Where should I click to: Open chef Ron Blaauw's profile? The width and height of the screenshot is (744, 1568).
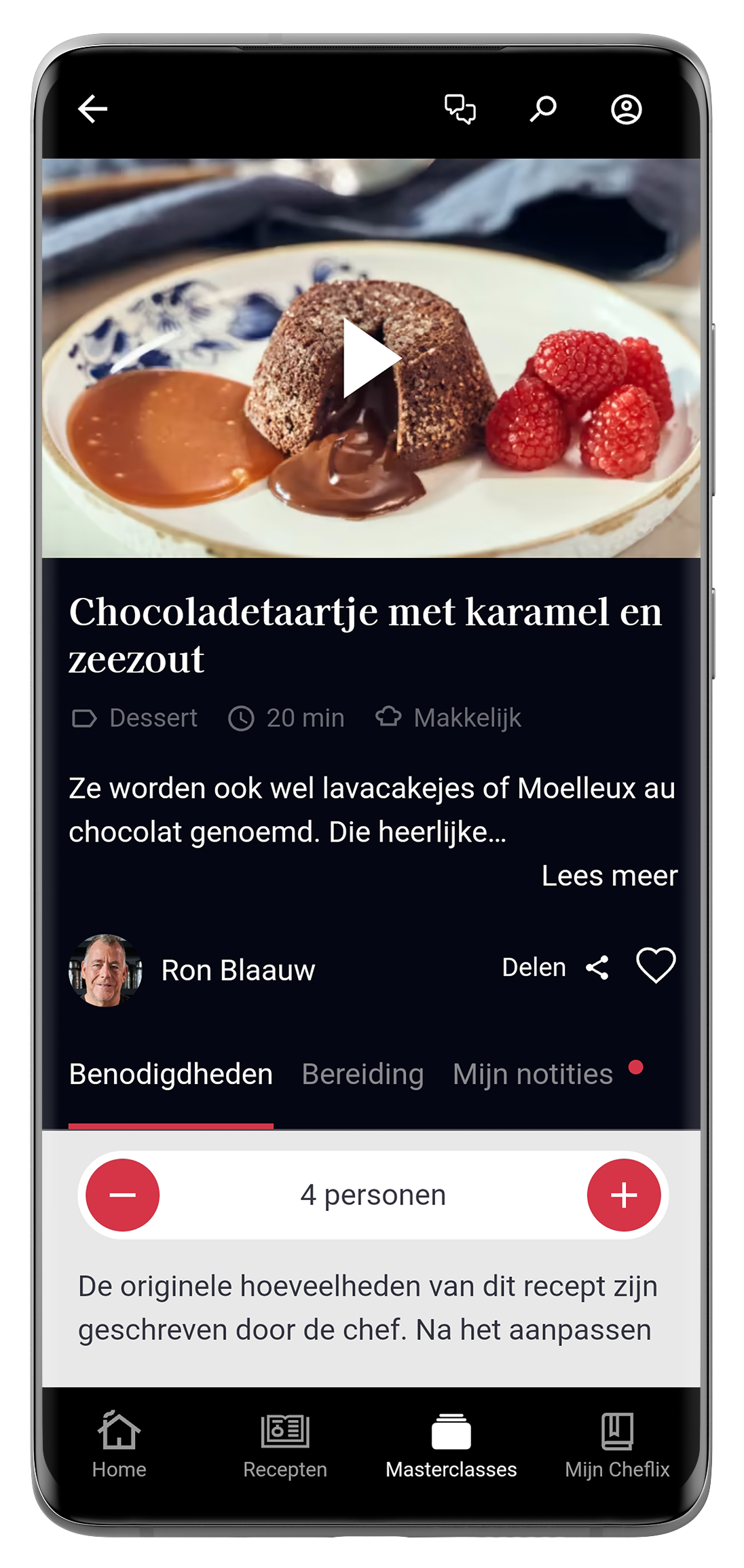(193, 970)
